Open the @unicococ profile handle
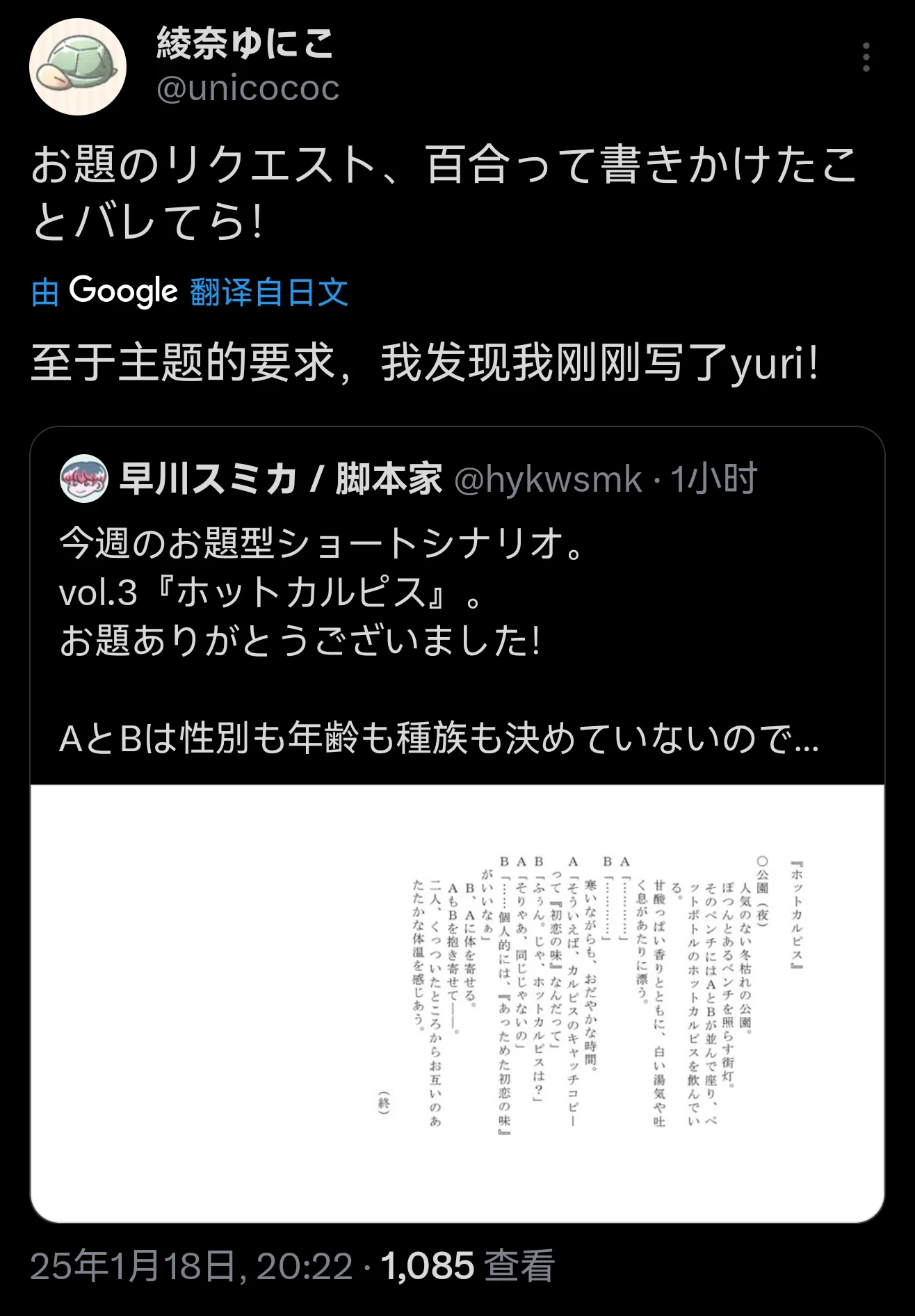The image size is (915, 1316). pos(248,88)
